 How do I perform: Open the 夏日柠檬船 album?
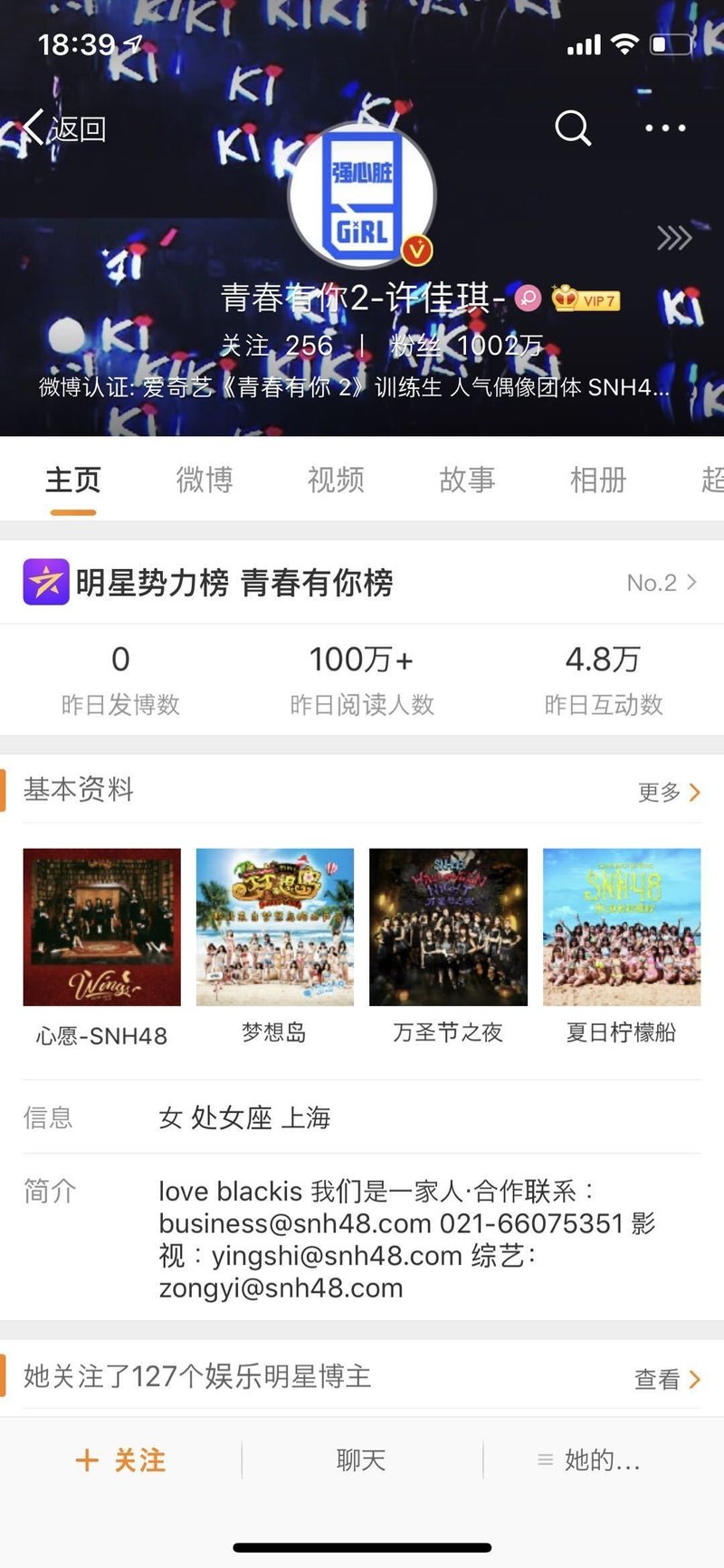pos(622,927)
